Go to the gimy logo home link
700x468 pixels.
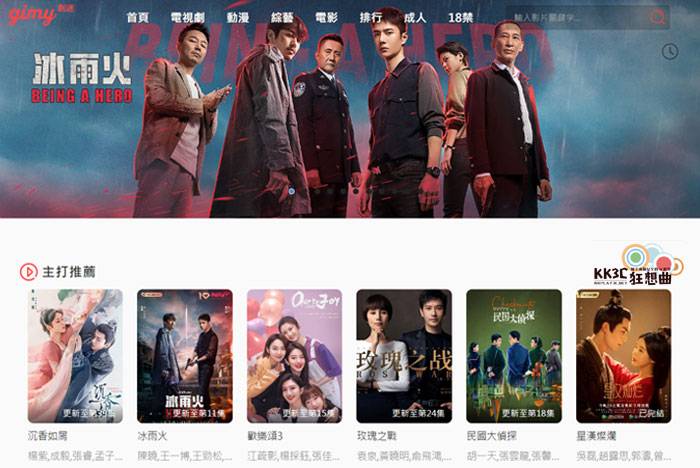(32, 15)
